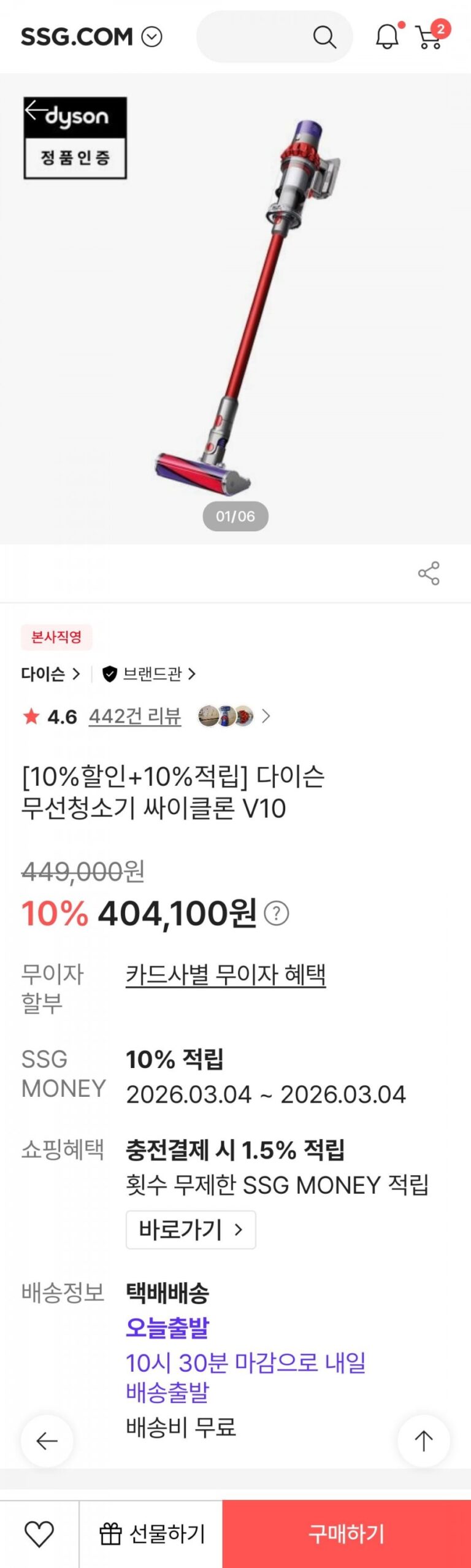The width and height of the screenshot is (471, 1568).
Task: Open the shopping cart
Action: [x=430, y=37]
